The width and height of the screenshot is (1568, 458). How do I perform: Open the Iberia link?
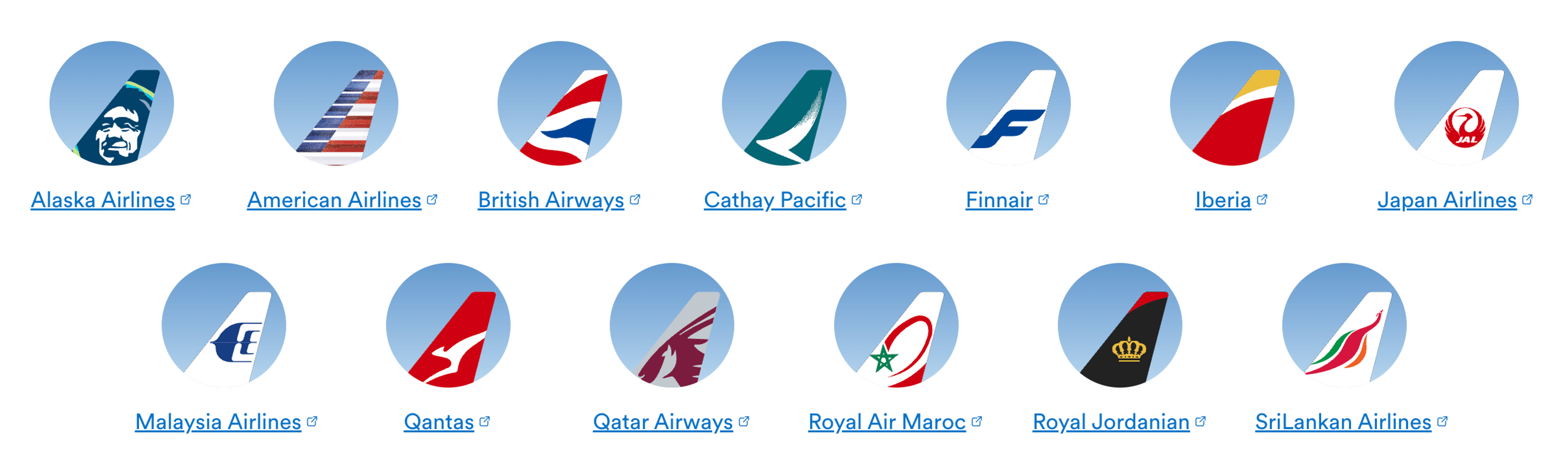point(1222,200)
